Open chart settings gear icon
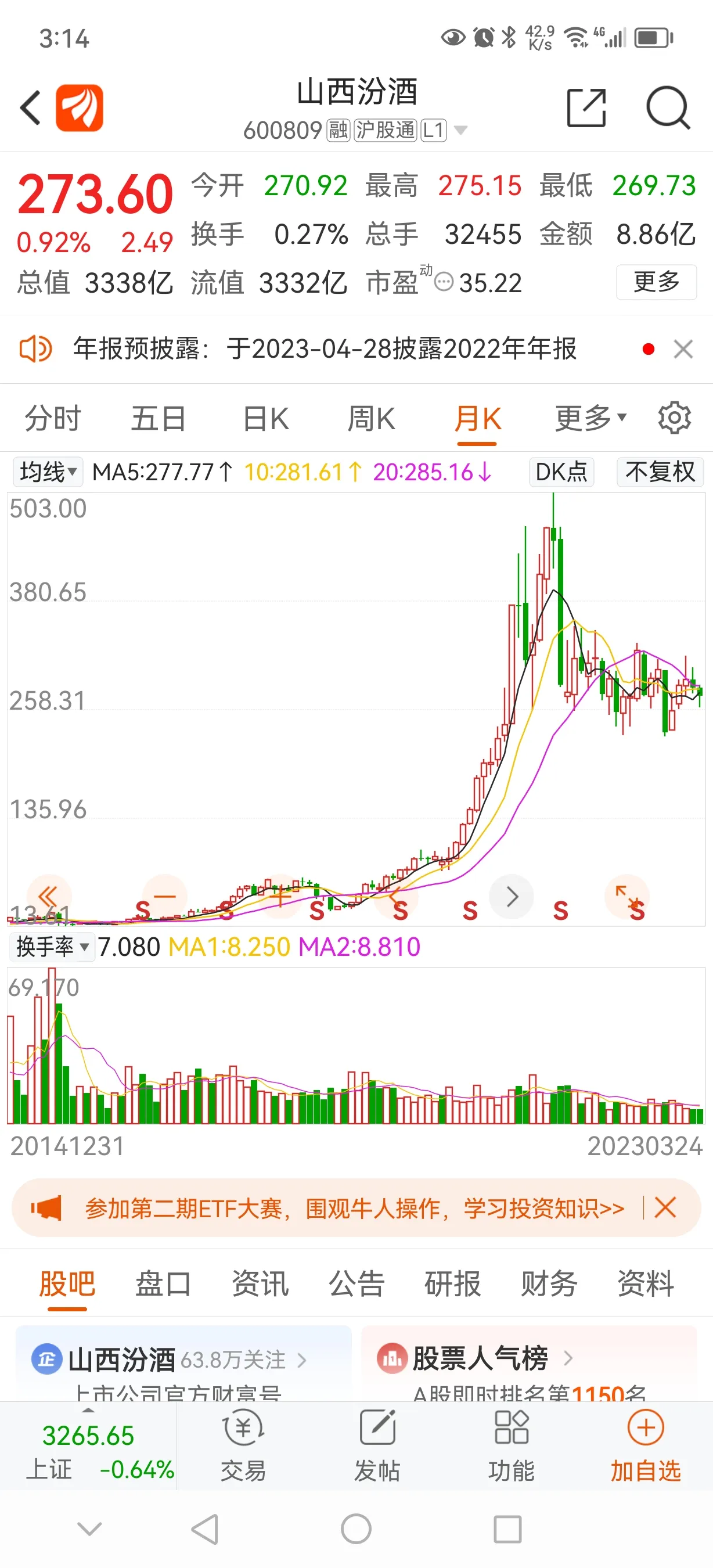This screenshot has width=713, height=1568. 675,418
